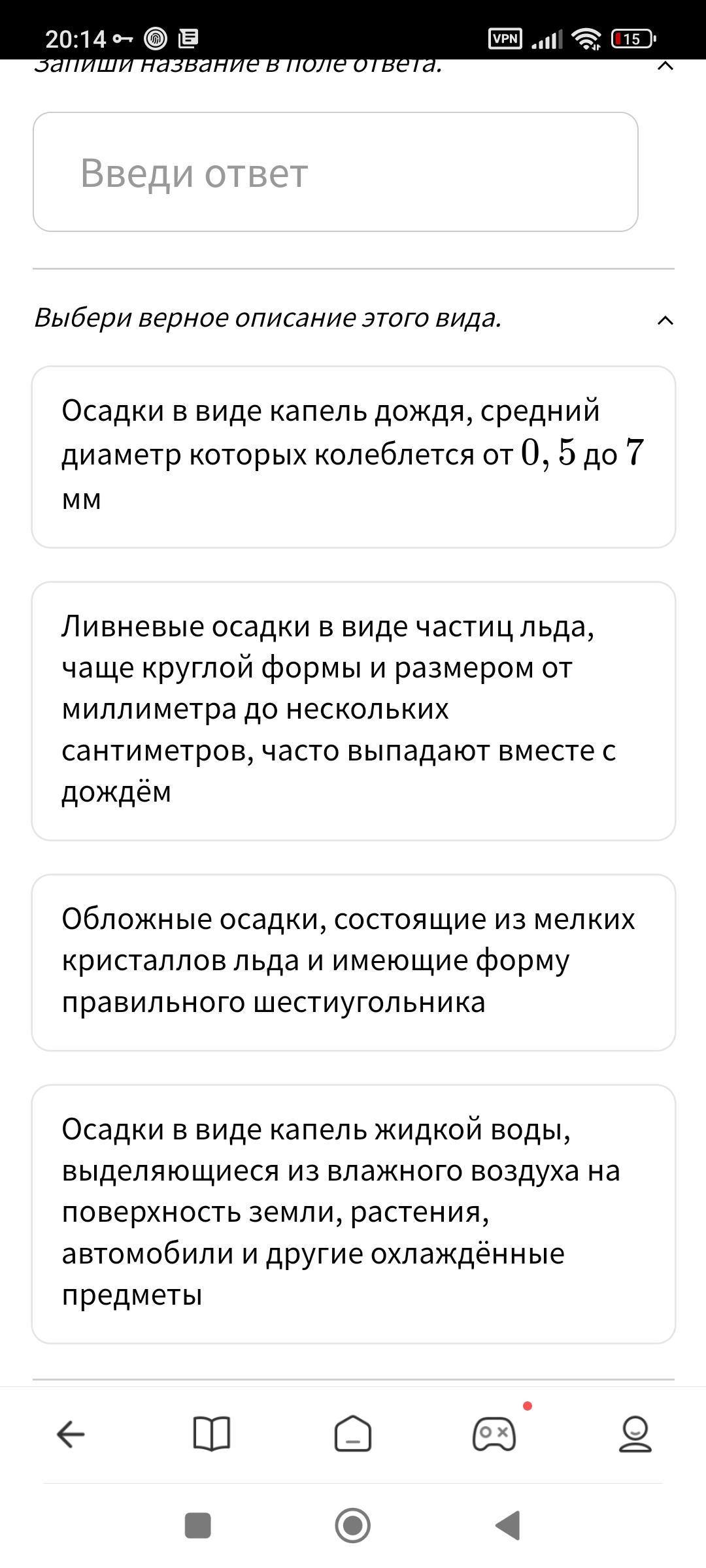Select the option about rain drops 0,5–7 мм
The width and height of the screenshot is (706, 1568).
(x=353, y=457)
